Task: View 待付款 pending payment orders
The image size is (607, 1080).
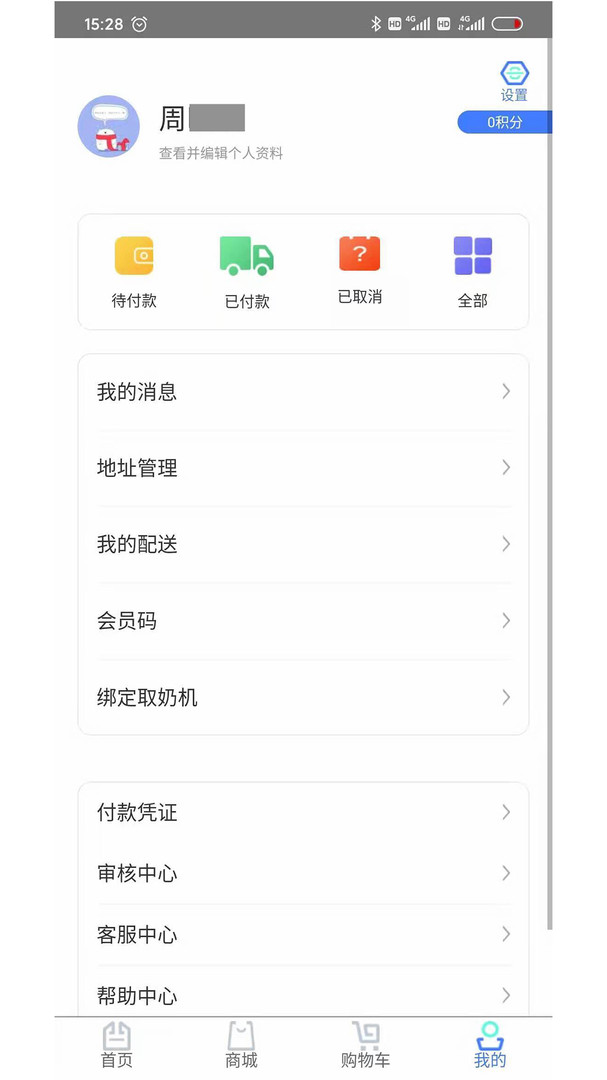Action: tap(134, 271)
